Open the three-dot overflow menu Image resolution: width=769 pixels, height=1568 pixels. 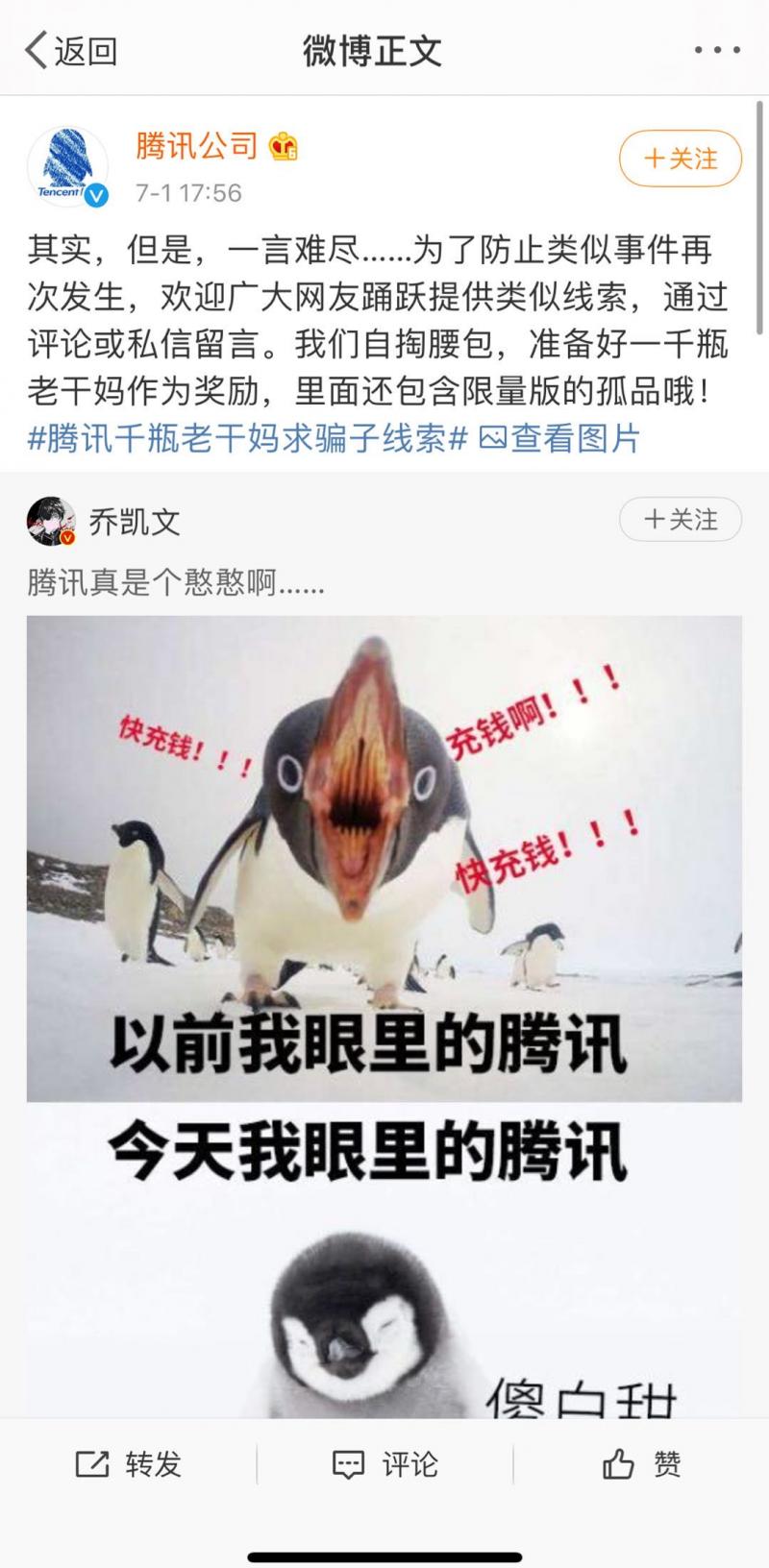717,50
